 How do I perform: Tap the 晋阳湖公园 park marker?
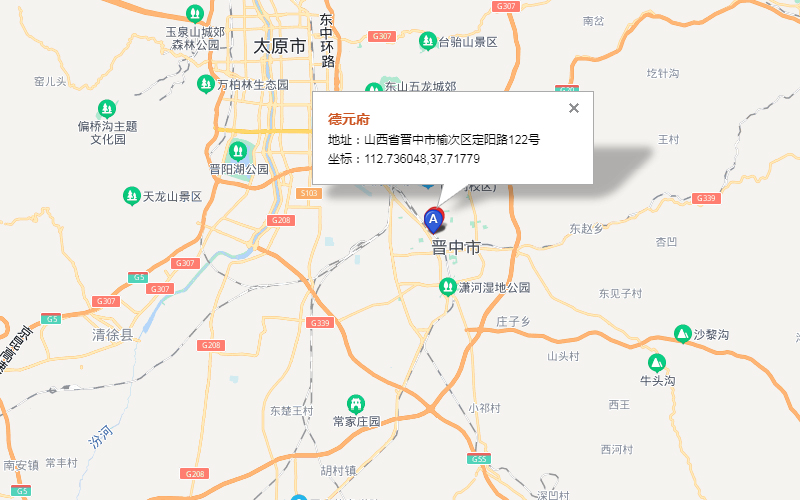(238, 151)
